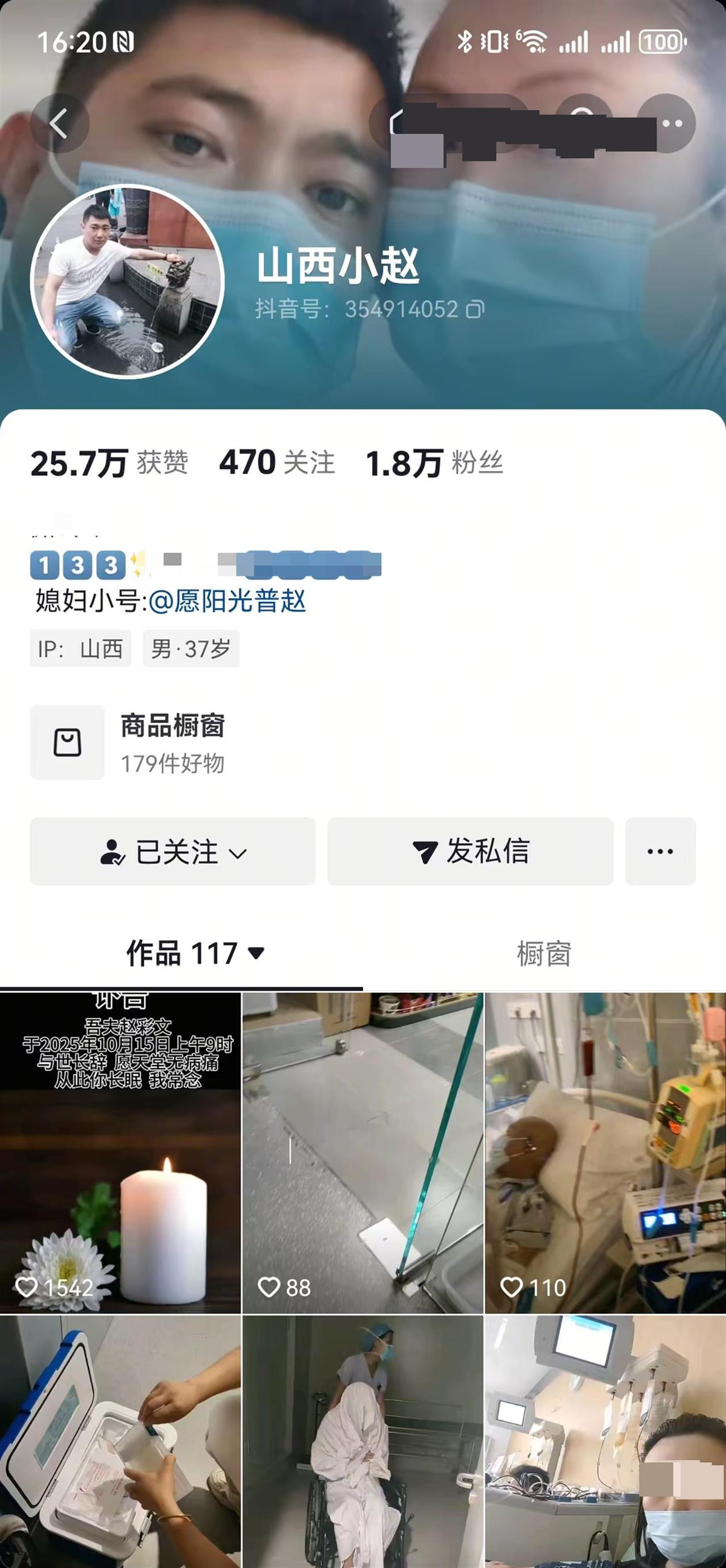Image resolution: width=726 pixels, height=1568 pixels.
Task: Tap the person icon beside 已关注
Action: tap(112, 853)
